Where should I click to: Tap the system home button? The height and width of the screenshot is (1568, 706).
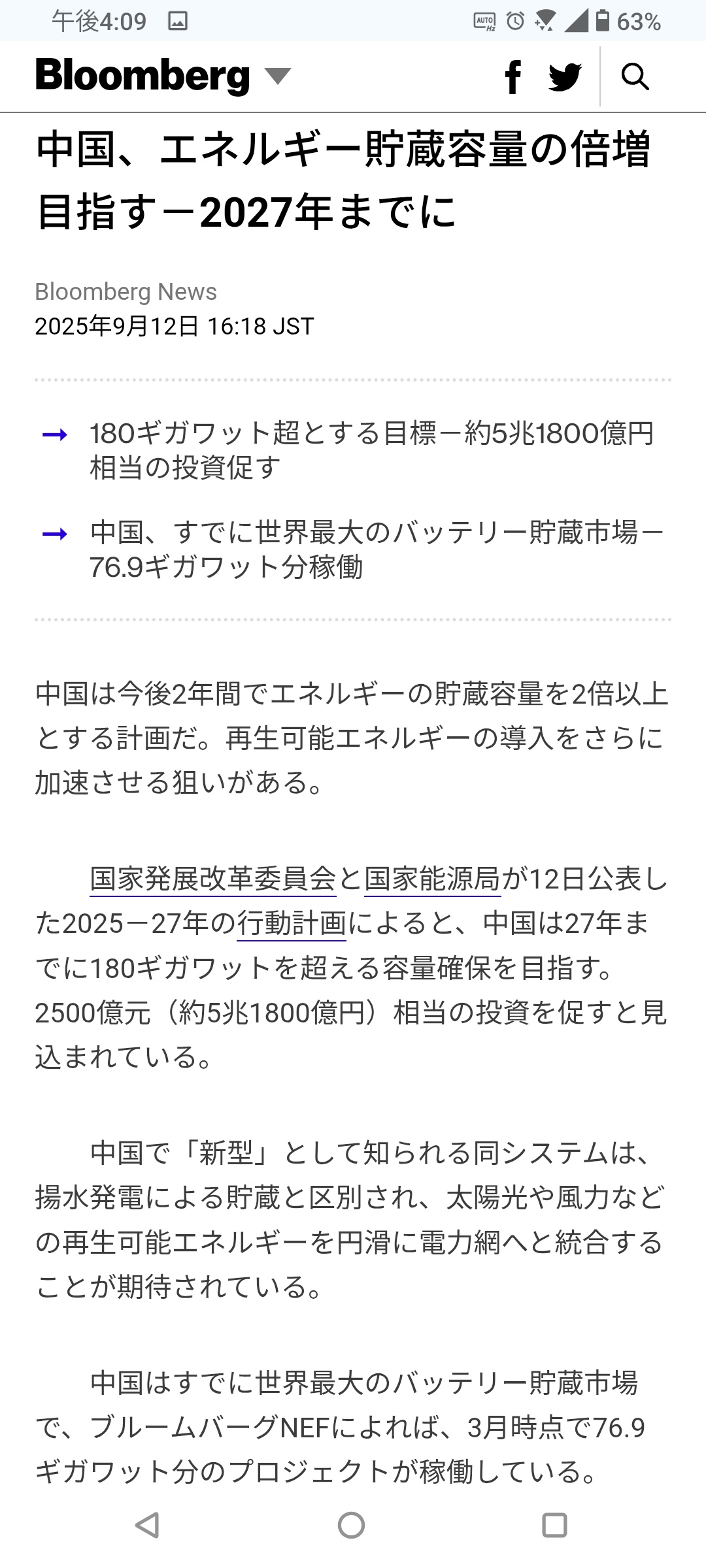(351, 1526)
